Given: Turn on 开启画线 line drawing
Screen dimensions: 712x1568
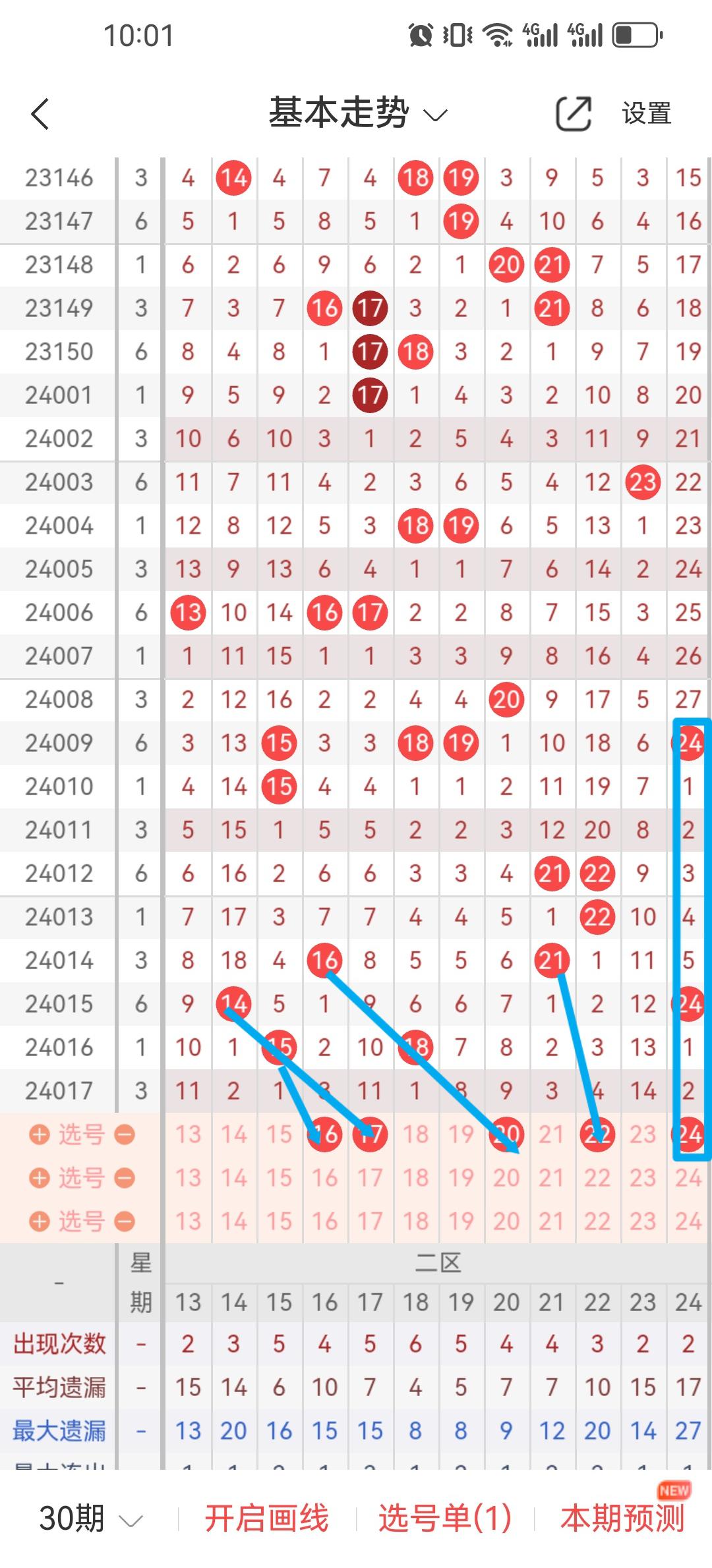Looking at the screenshot, I should coord(266,1519).
